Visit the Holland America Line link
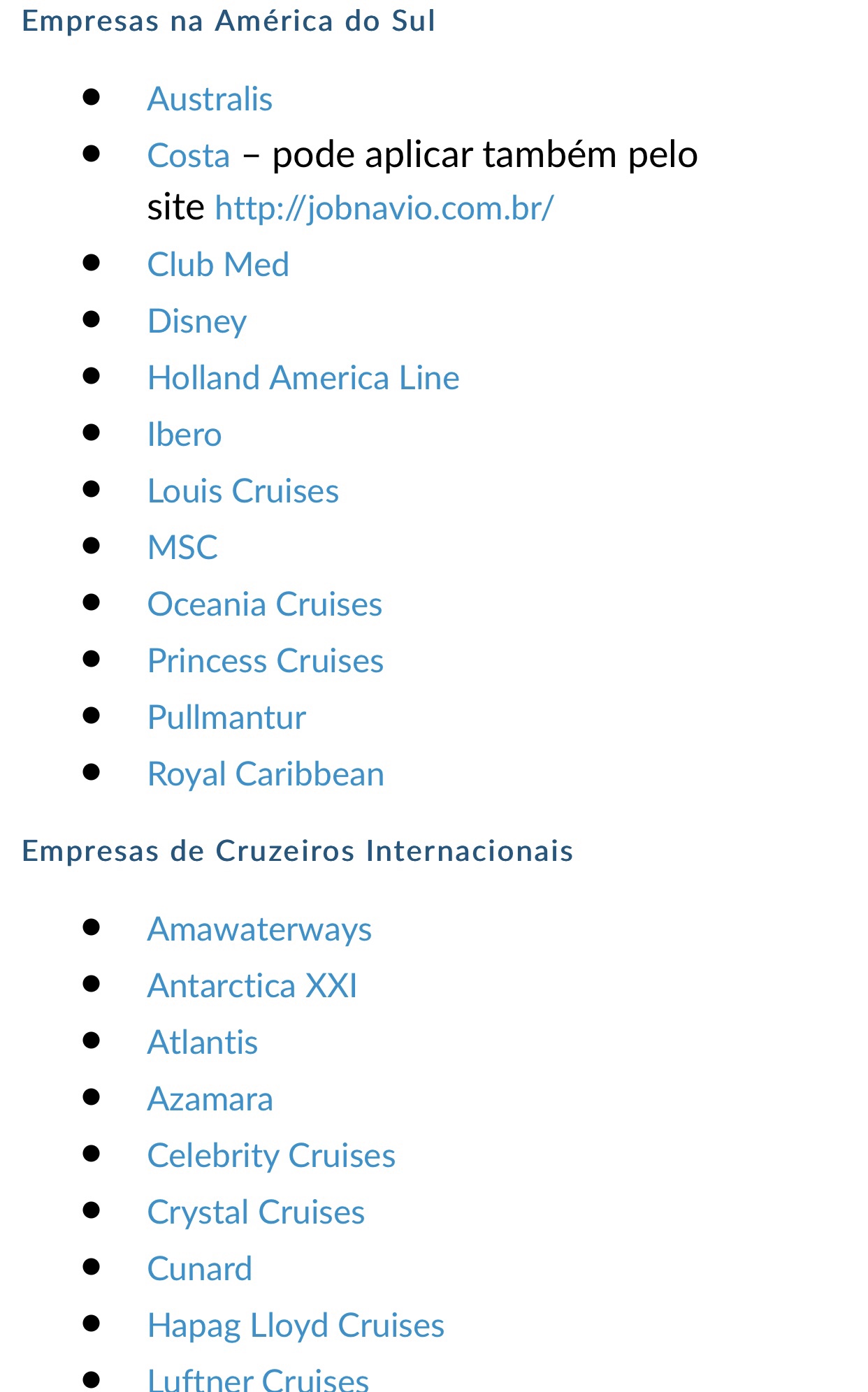 coord(303,378)
